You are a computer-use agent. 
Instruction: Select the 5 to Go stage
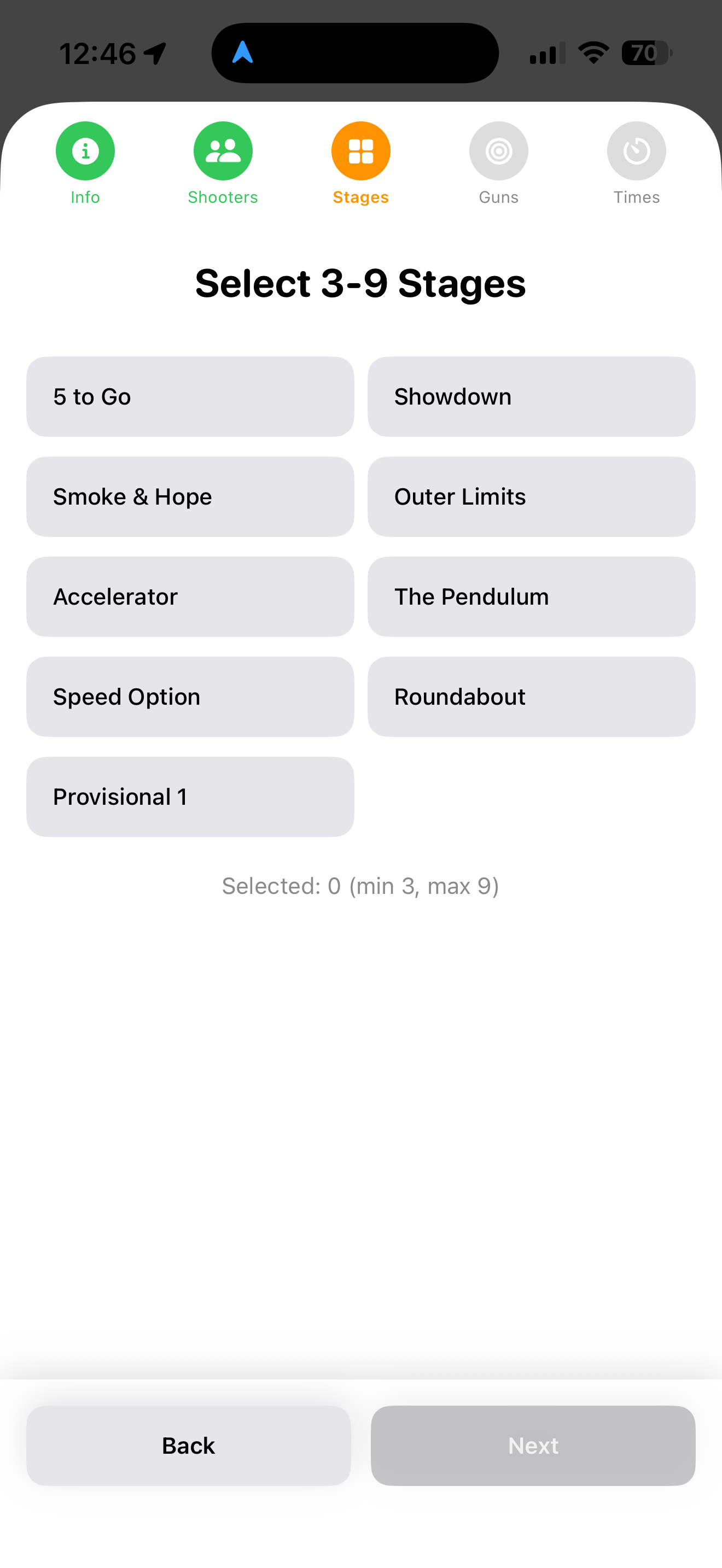click(x=190, y=396)
